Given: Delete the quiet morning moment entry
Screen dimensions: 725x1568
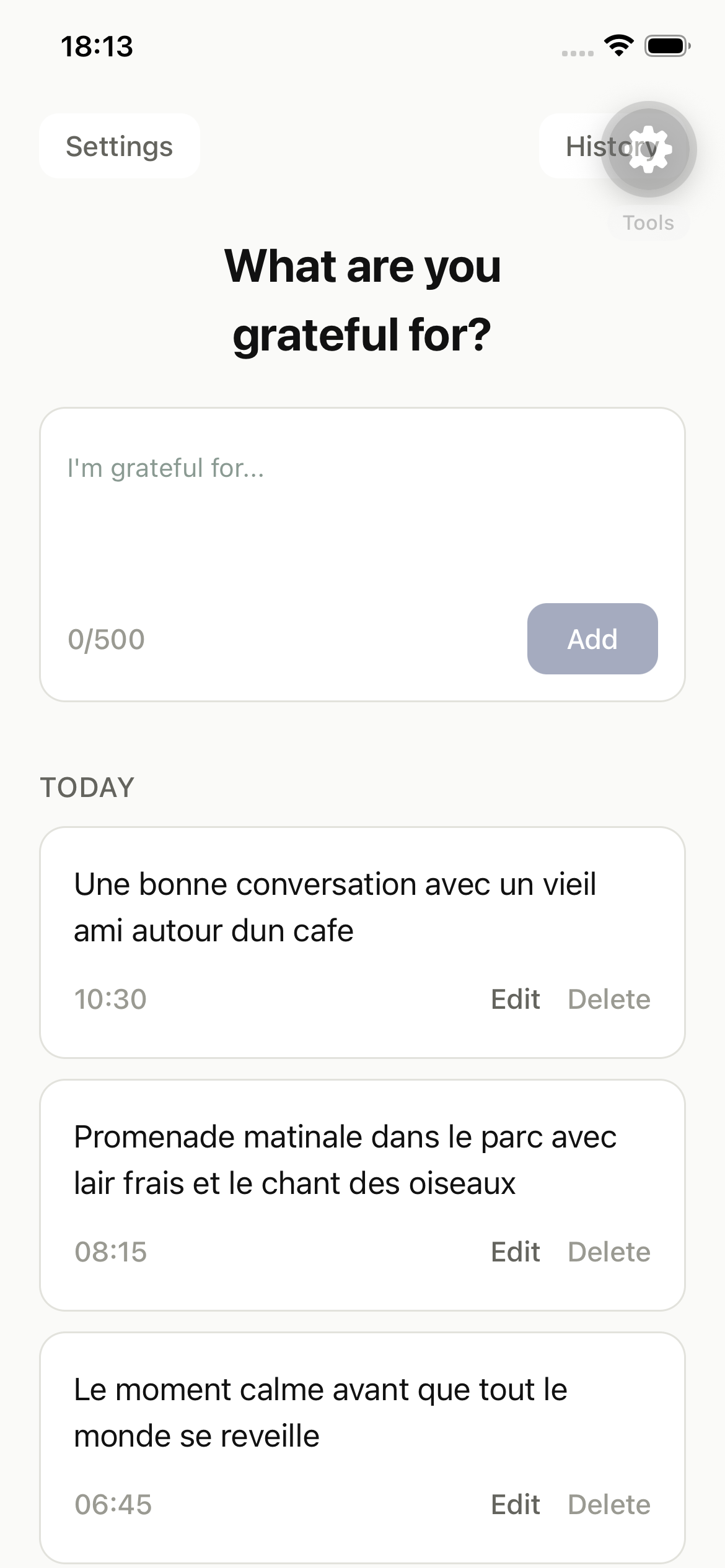Looking at the screenshot, I should coord(609,1504).
